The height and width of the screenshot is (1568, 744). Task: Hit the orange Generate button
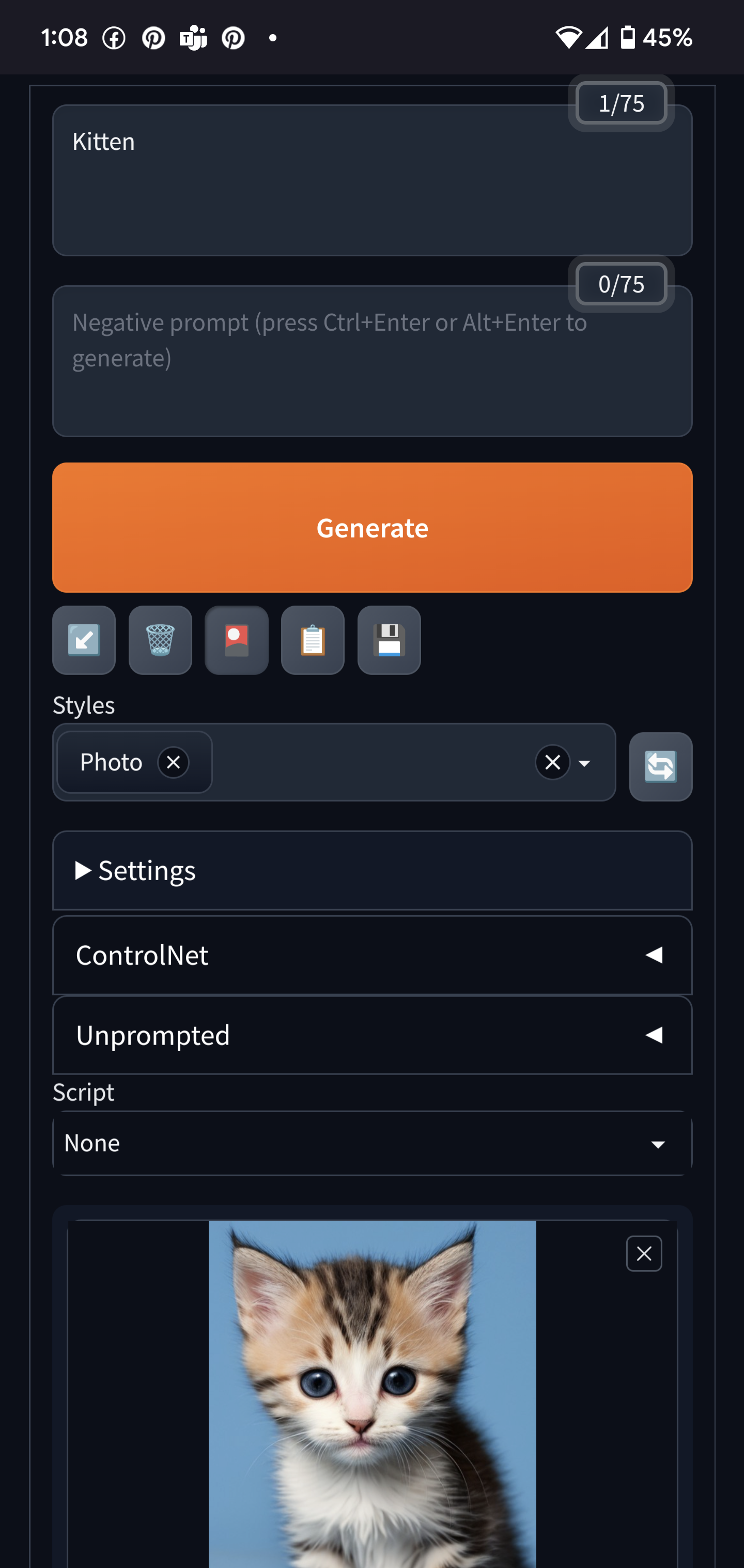[371, 527]
